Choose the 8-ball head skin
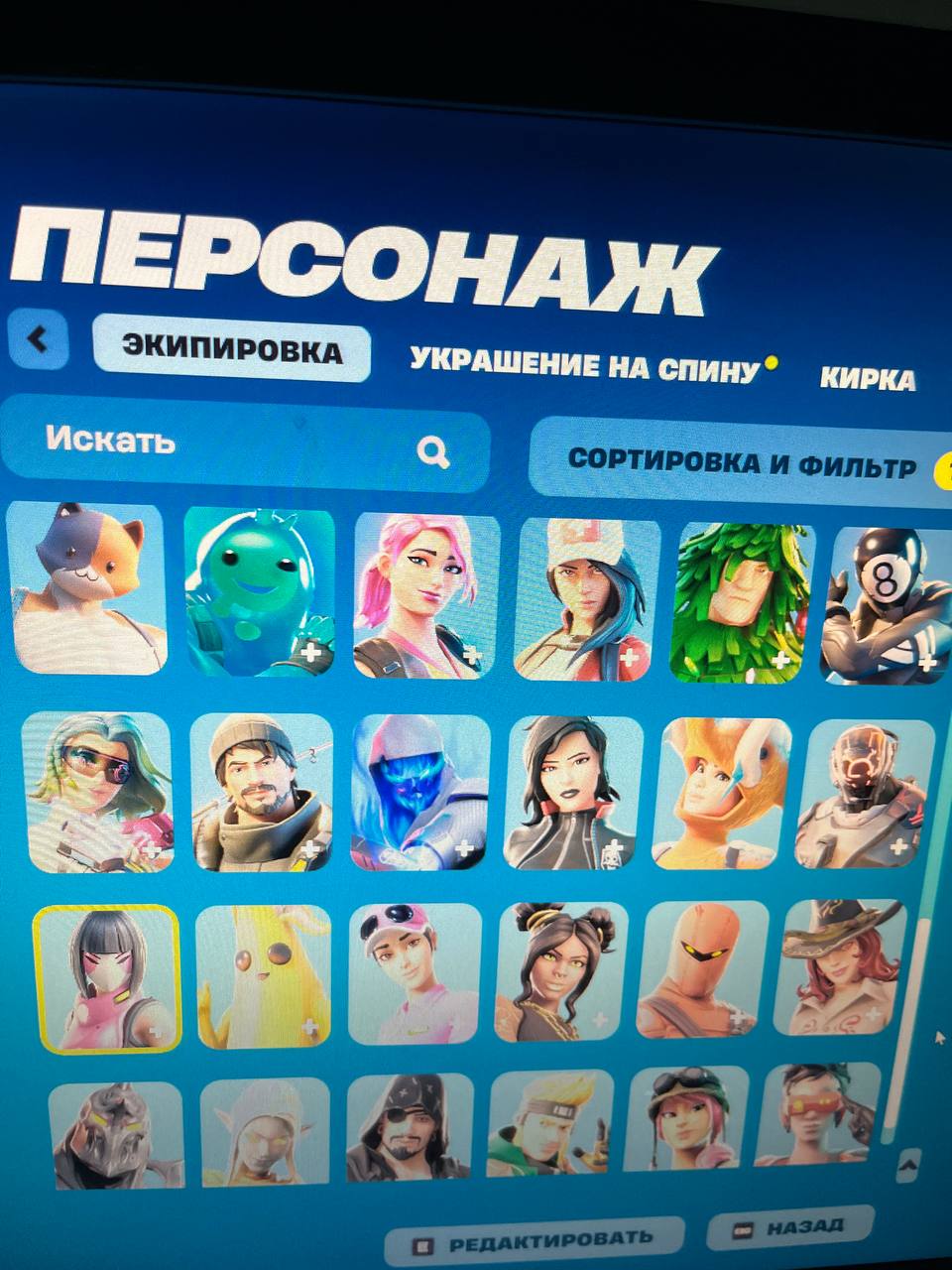Image resolution: width=952 pixels, height=1270 pixels. pos(886,605)
